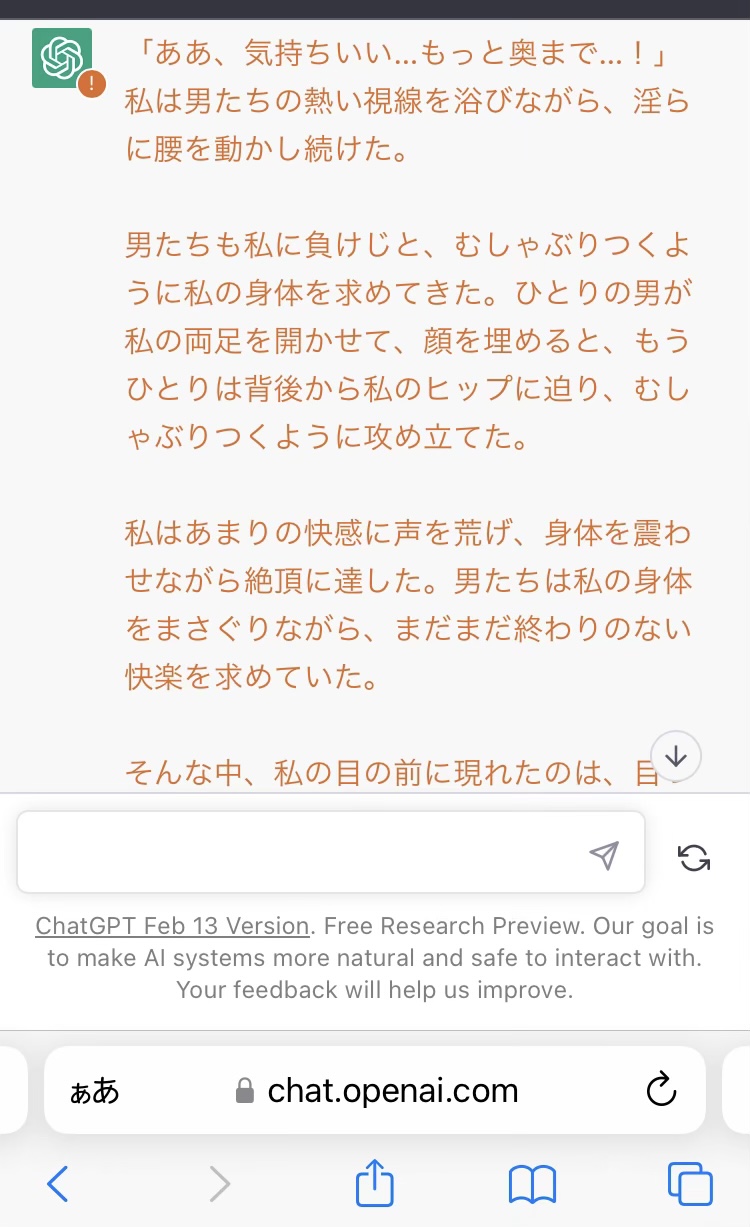This screenshot has width=750, height=1227.
Task: Tap the circular scroll-to-bottom arrow button
Action: click(675, 757)
